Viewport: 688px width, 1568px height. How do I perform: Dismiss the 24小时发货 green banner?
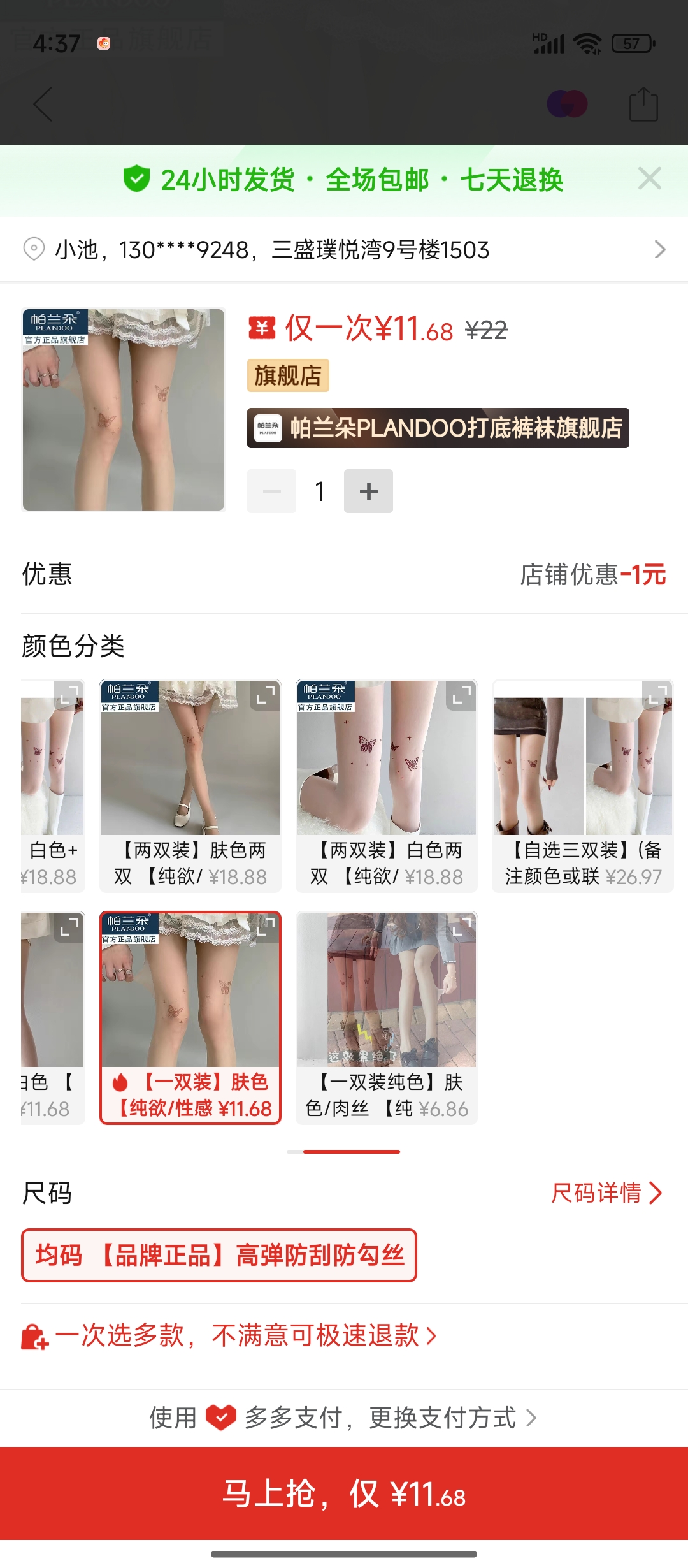(x=649, y=179)
